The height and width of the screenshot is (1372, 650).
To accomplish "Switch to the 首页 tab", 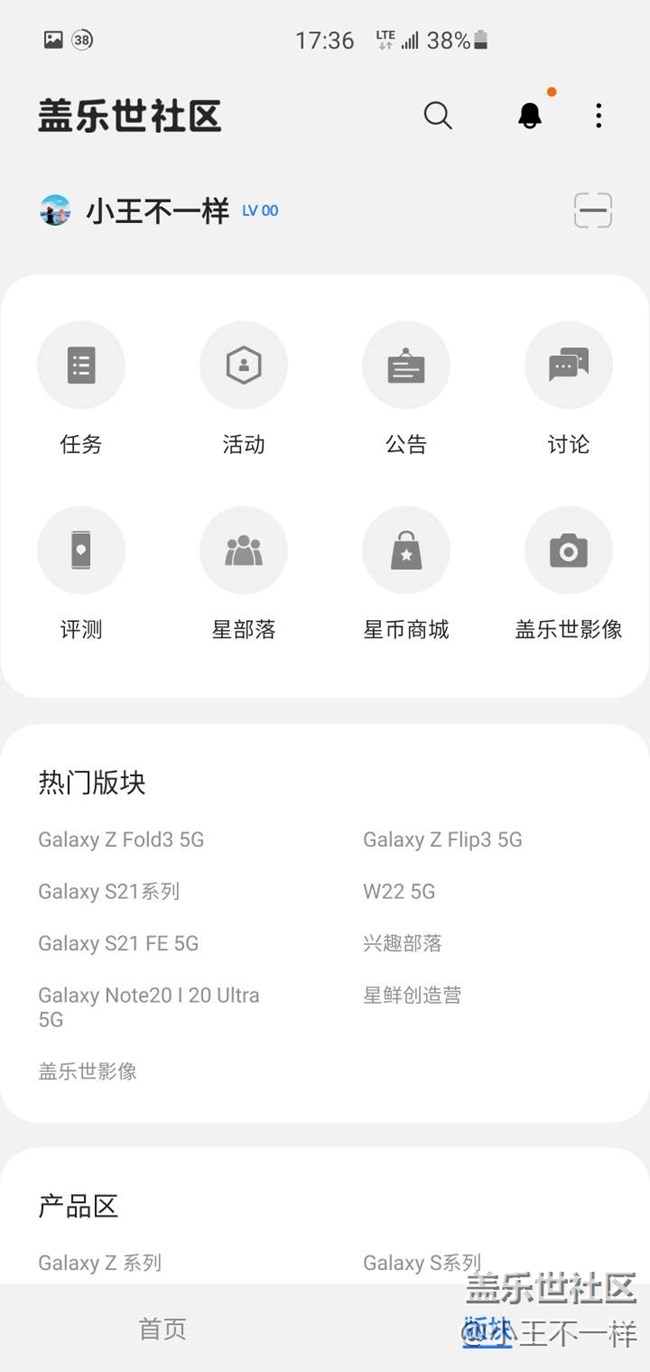I will [162, 1329].
